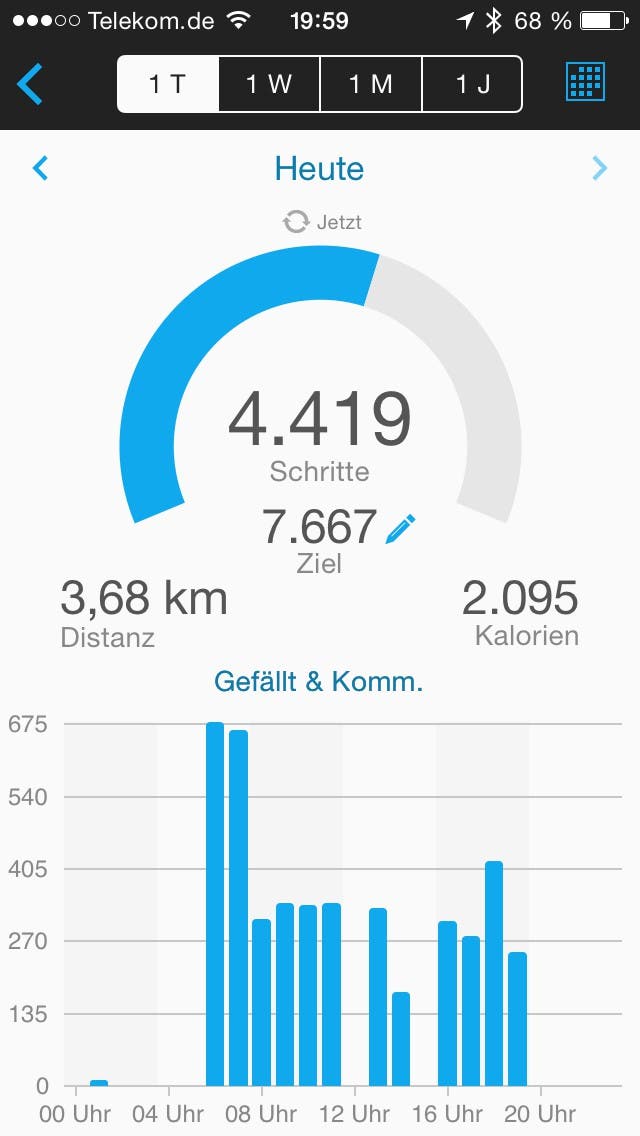This screenshot has height=1136, width=640.
Task: Go back using the top-left arrow
Action: tap(30, 84)
